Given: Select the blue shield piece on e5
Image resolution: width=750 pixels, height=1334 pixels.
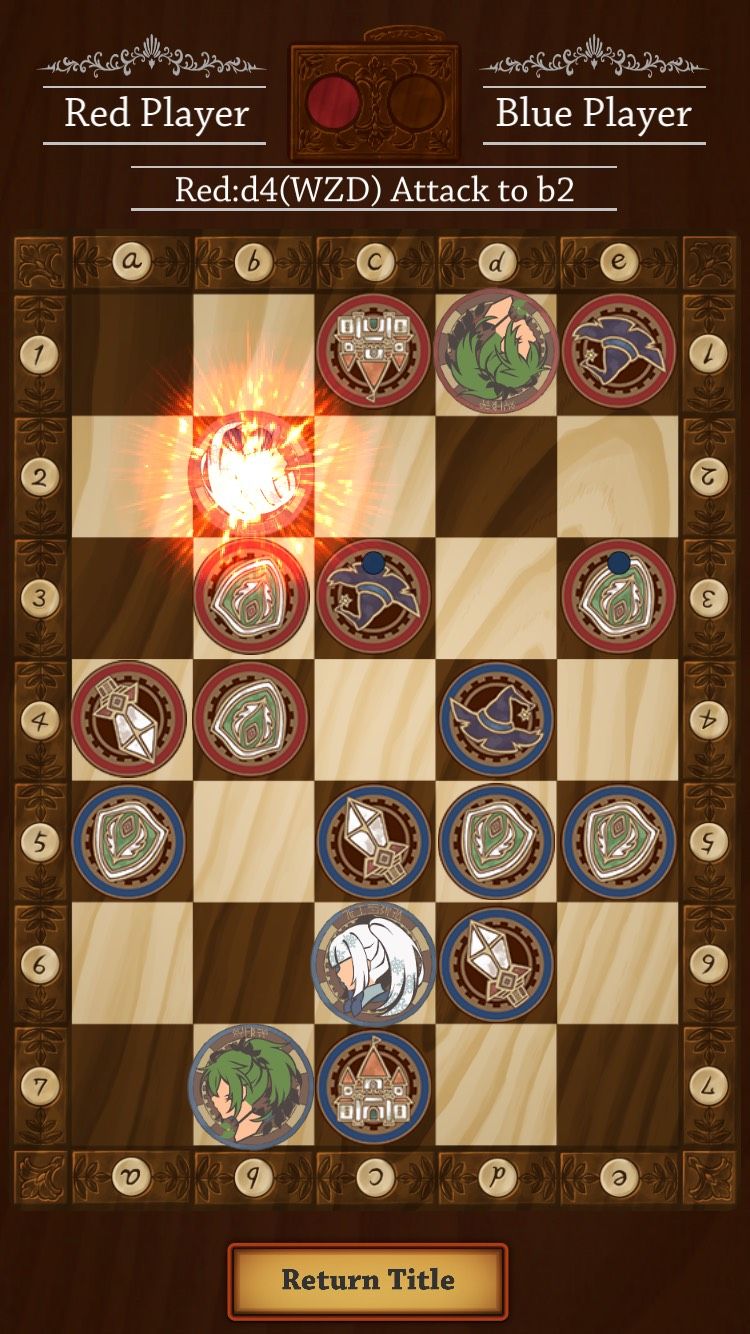Looking at the screenshot, I should 619,842.
